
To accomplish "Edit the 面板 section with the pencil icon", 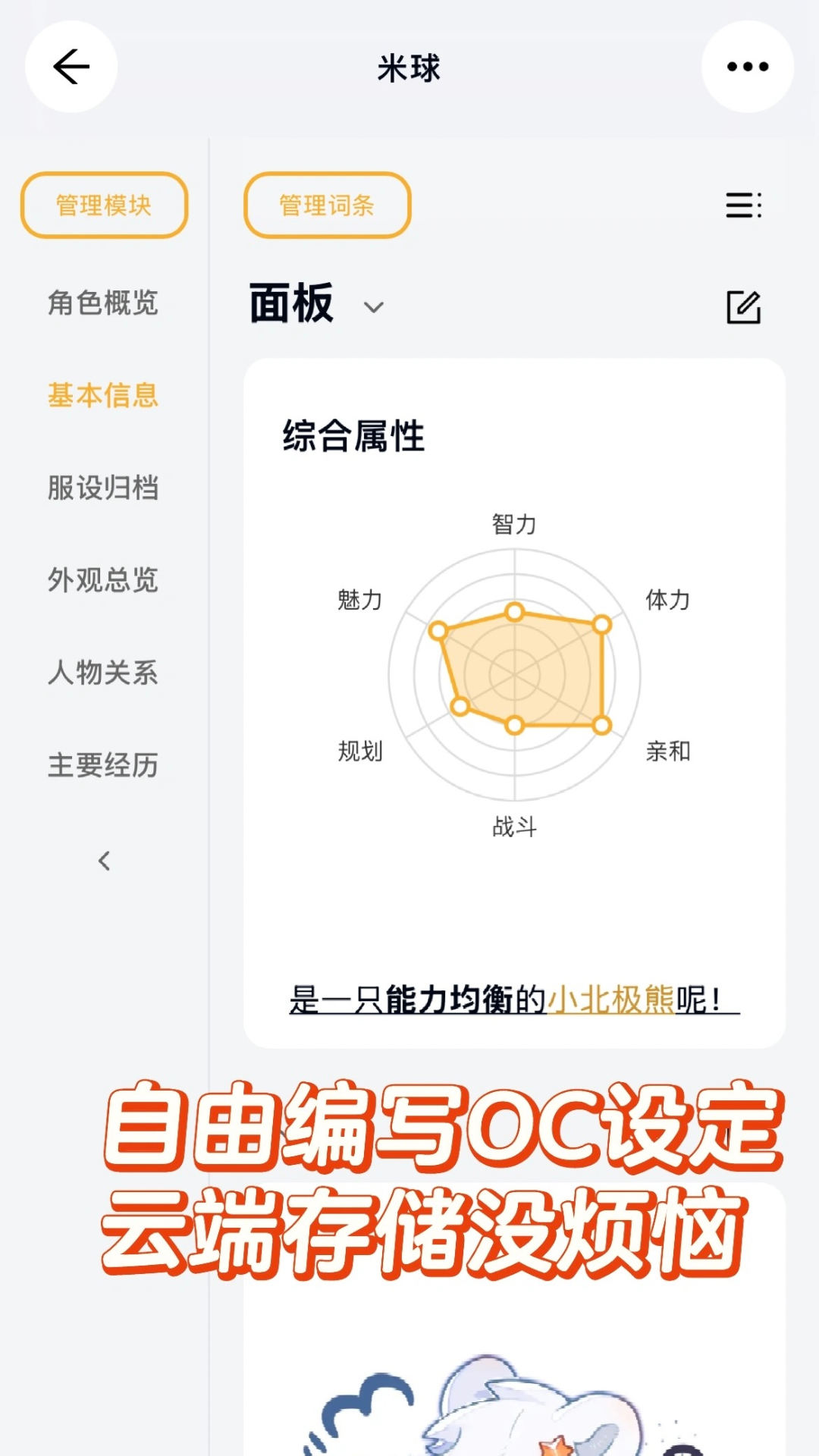I will [x=743, y=307].
